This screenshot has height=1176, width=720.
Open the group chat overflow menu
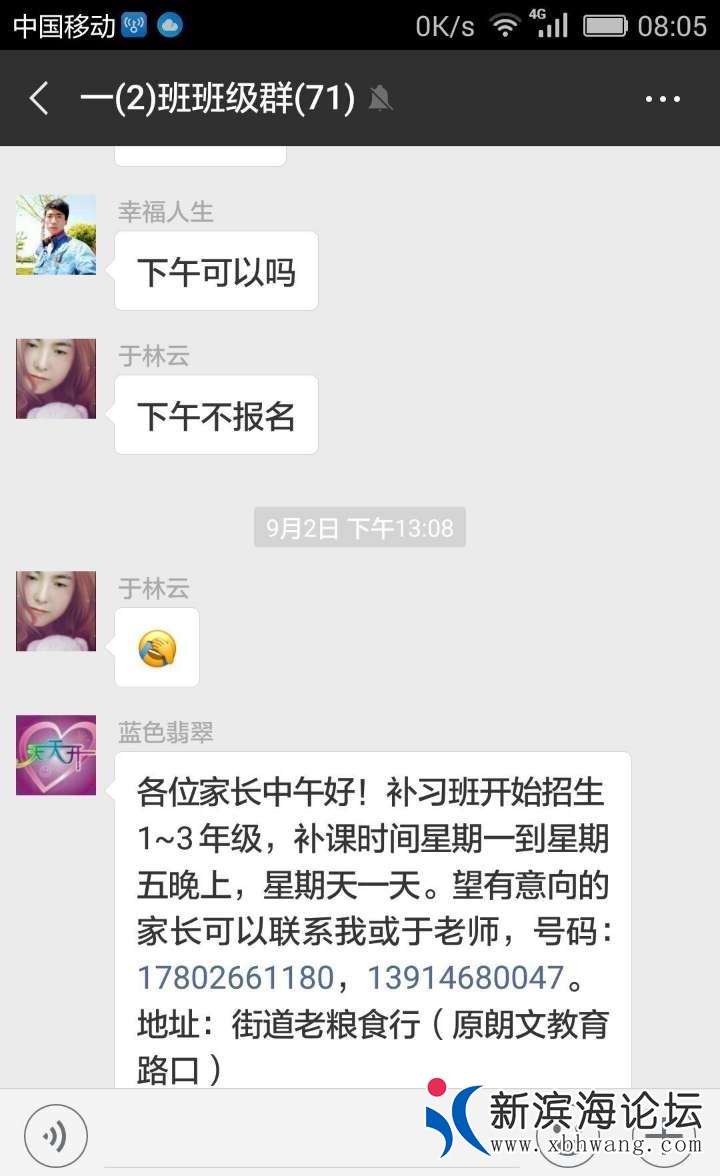pyautogui.click(x=662, y=99)
